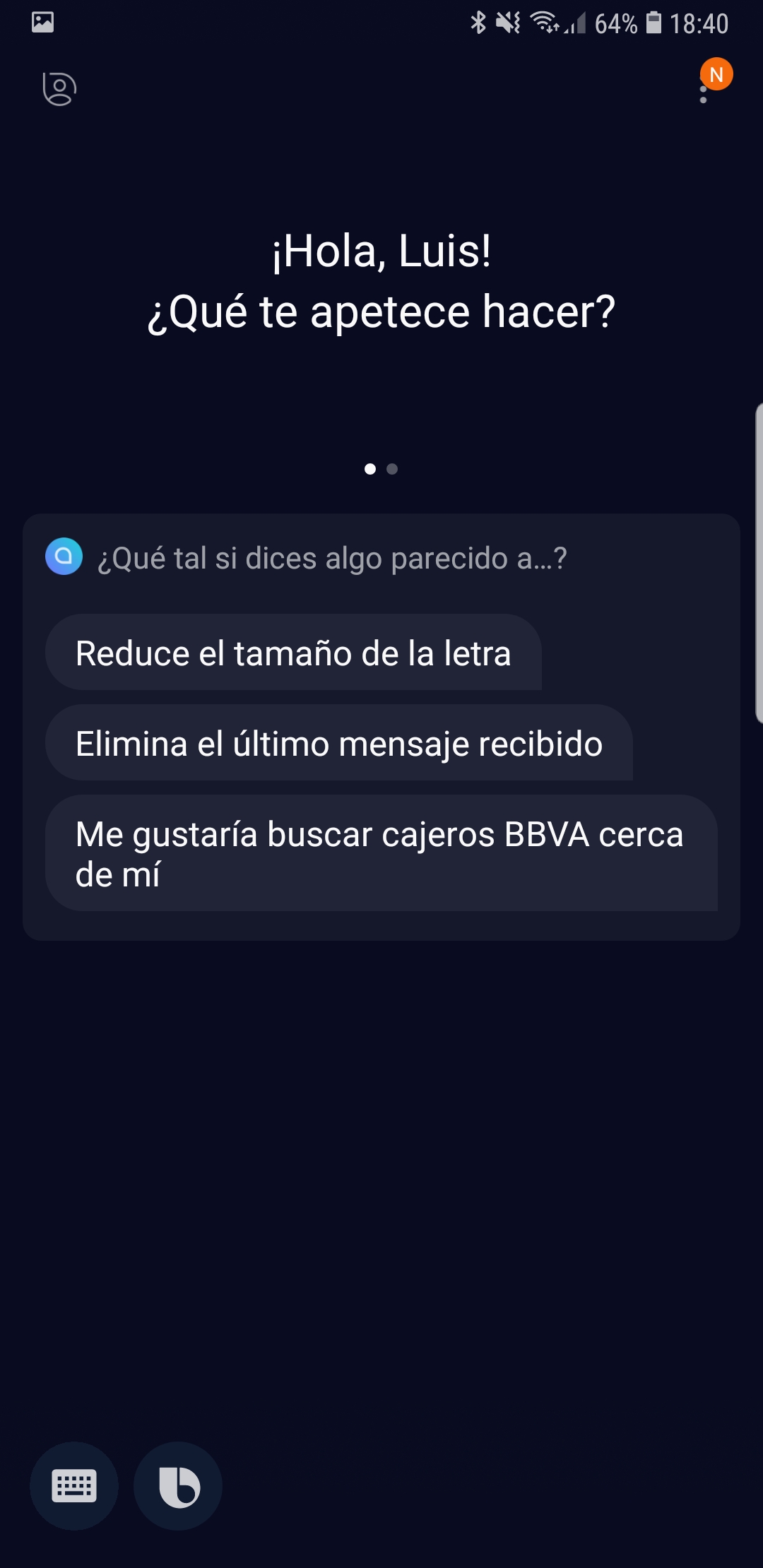The image size is (763, 1568).
Task: Activate the Bixby voice button
Action: point(178,1486)
